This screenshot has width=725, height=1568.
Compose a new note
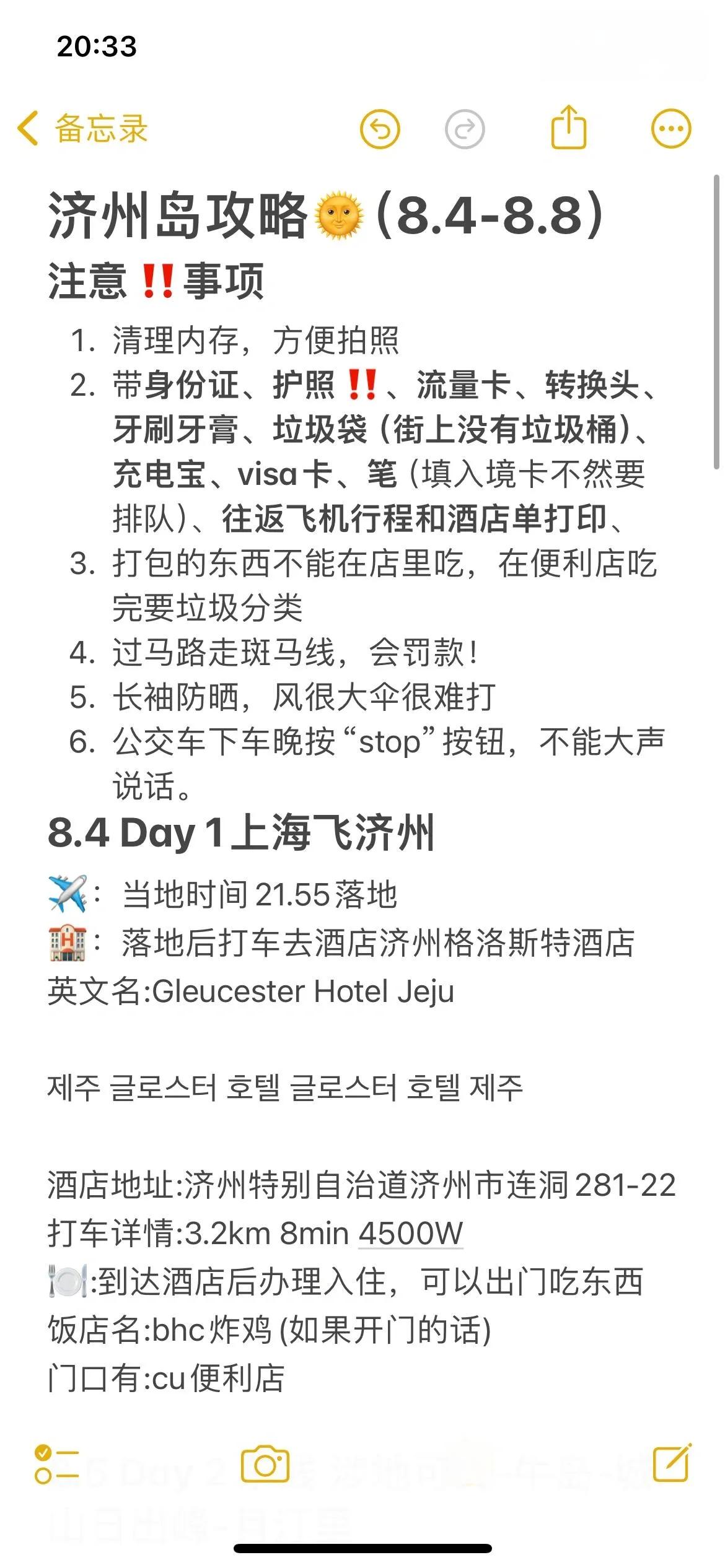click(672, 1464)
